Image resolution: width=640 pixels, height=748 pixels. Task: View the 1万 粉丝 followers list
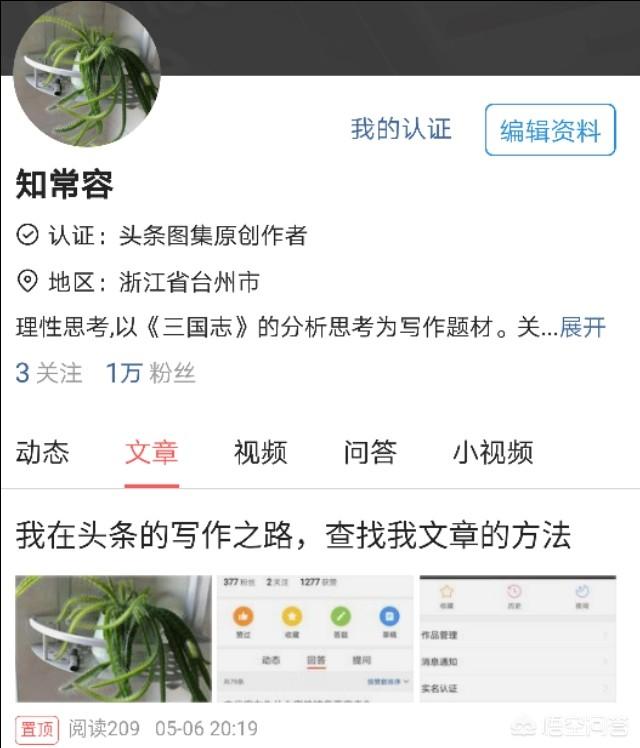(151, 374)
